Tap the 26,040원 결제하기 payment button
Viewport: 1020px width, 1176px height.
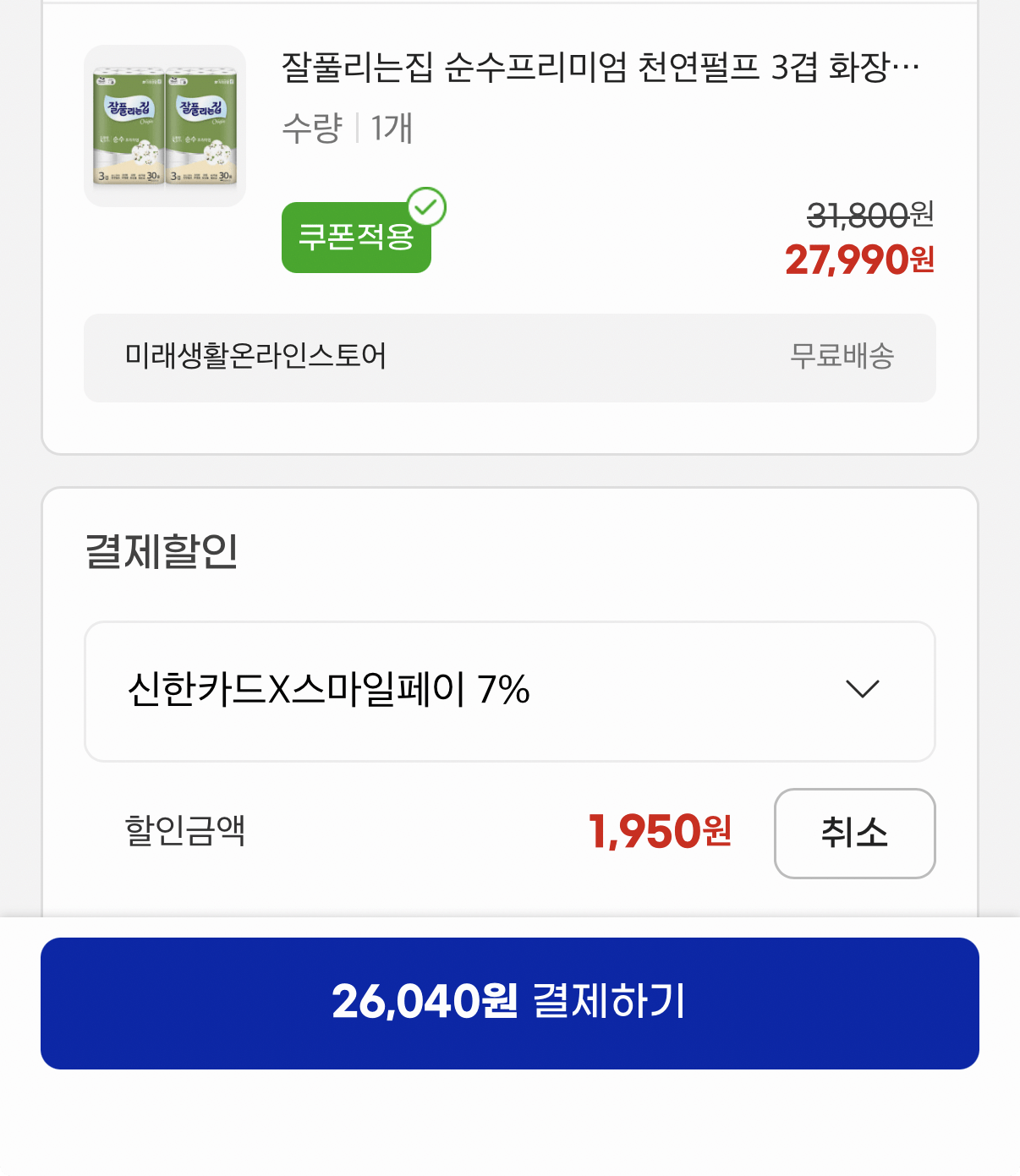[x=510, y=1002]
